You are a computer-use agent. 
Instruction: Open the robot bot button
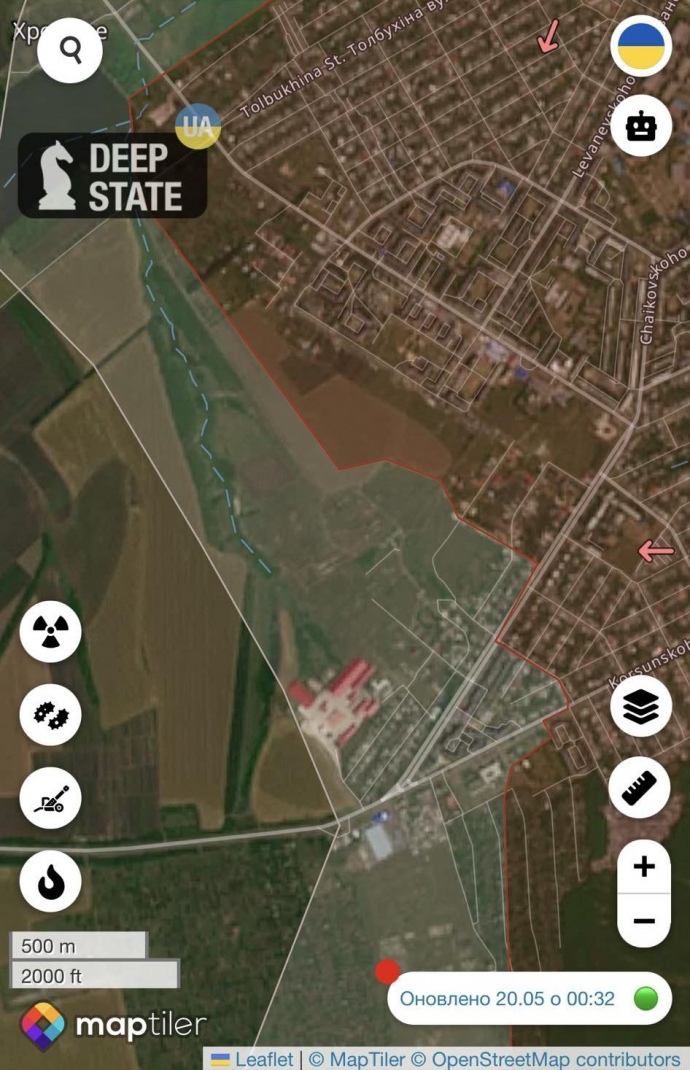tap(641, 125)
